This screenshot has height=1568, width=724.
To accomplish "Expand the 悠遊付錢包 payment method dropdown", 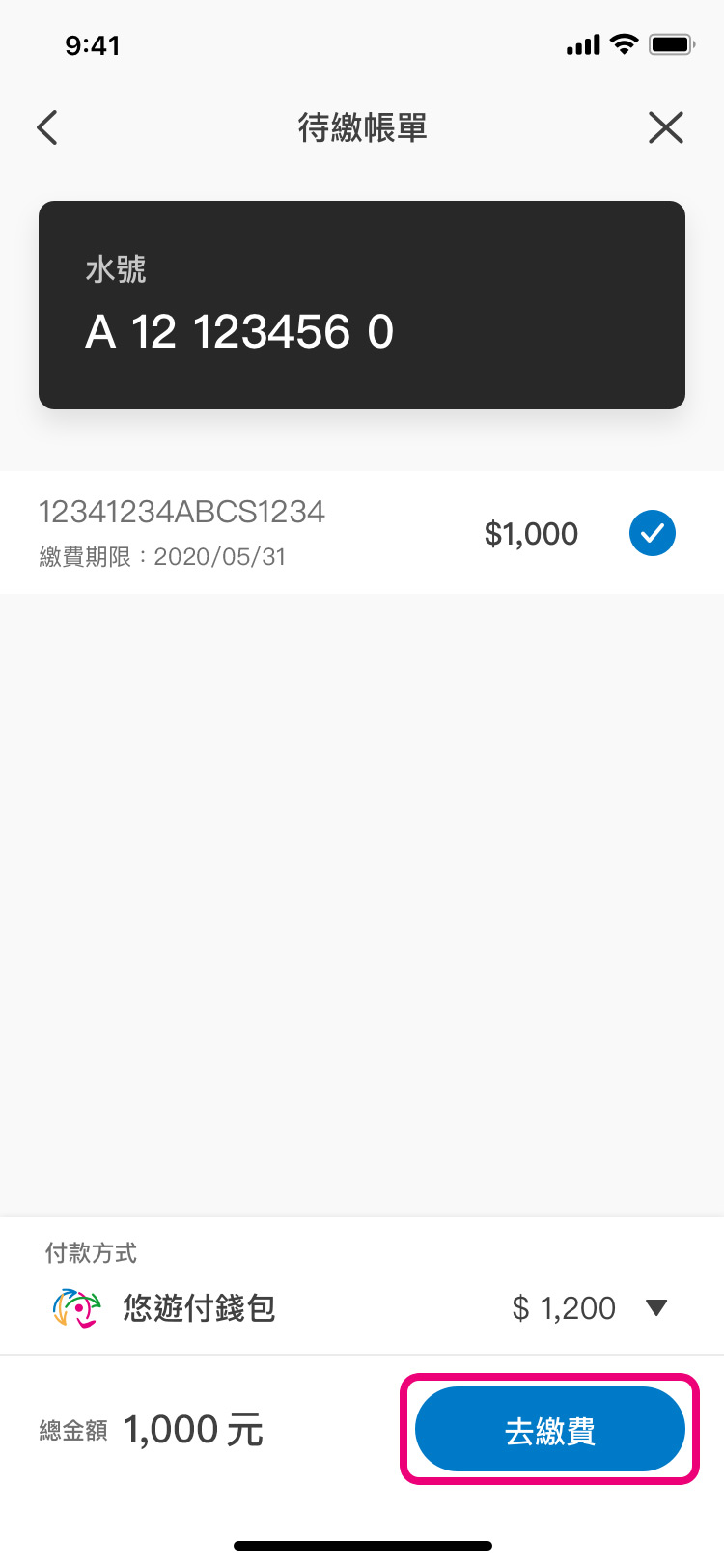I will click(x=656, y=1308).
